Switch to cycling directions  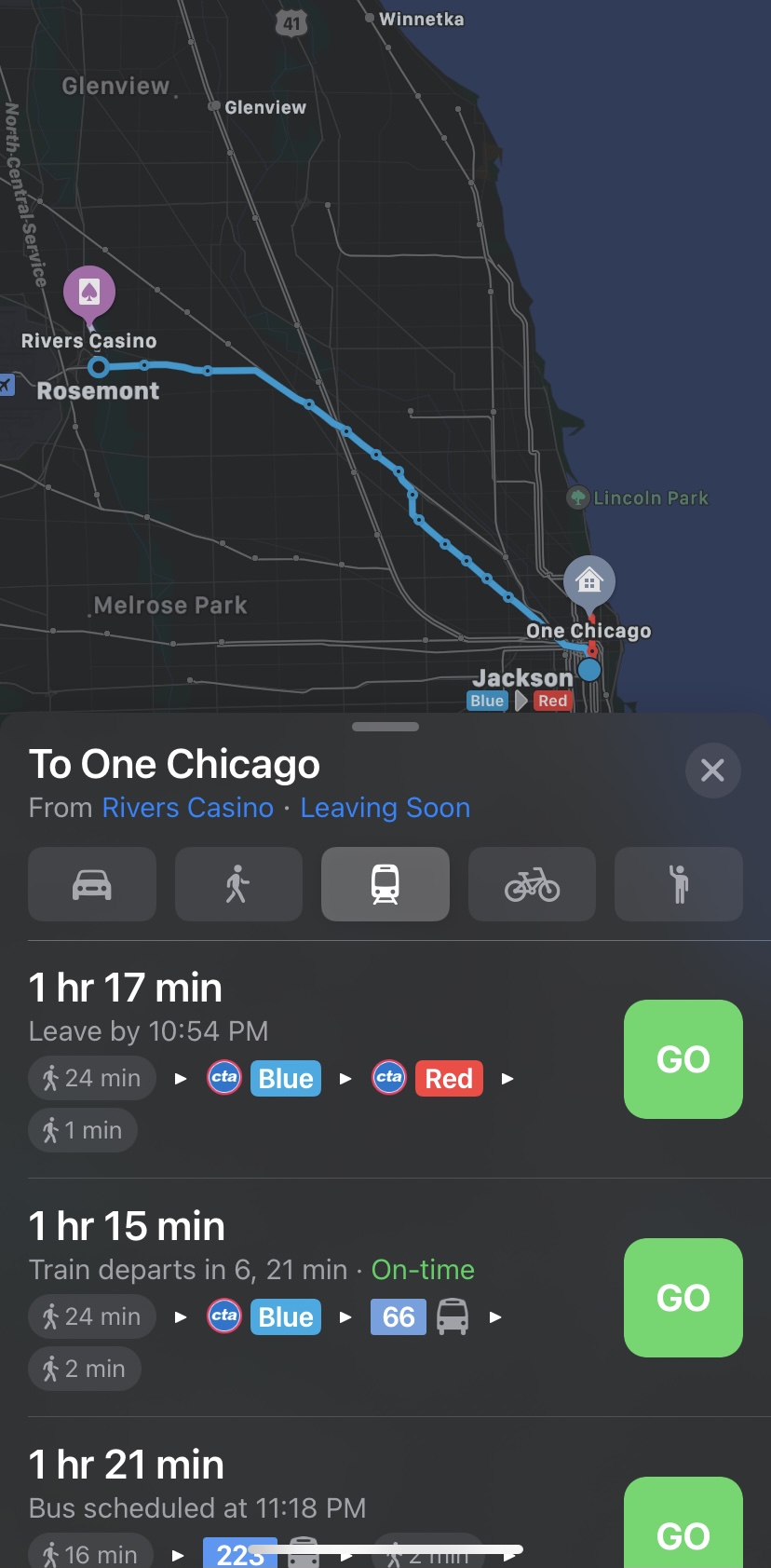click(x=532, y=884)
